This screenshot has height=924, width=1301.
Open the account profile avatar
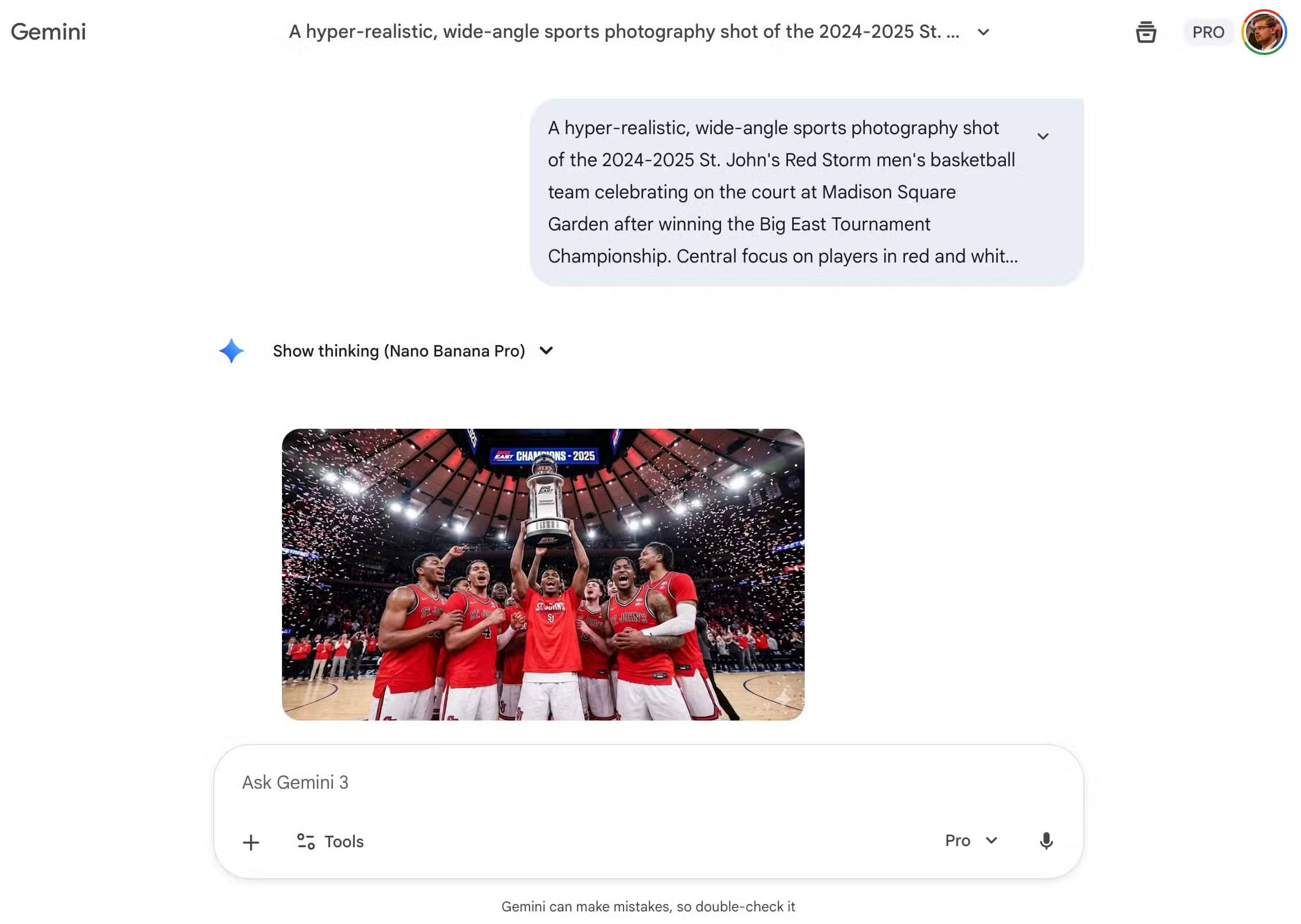[x=1263, y=32]
